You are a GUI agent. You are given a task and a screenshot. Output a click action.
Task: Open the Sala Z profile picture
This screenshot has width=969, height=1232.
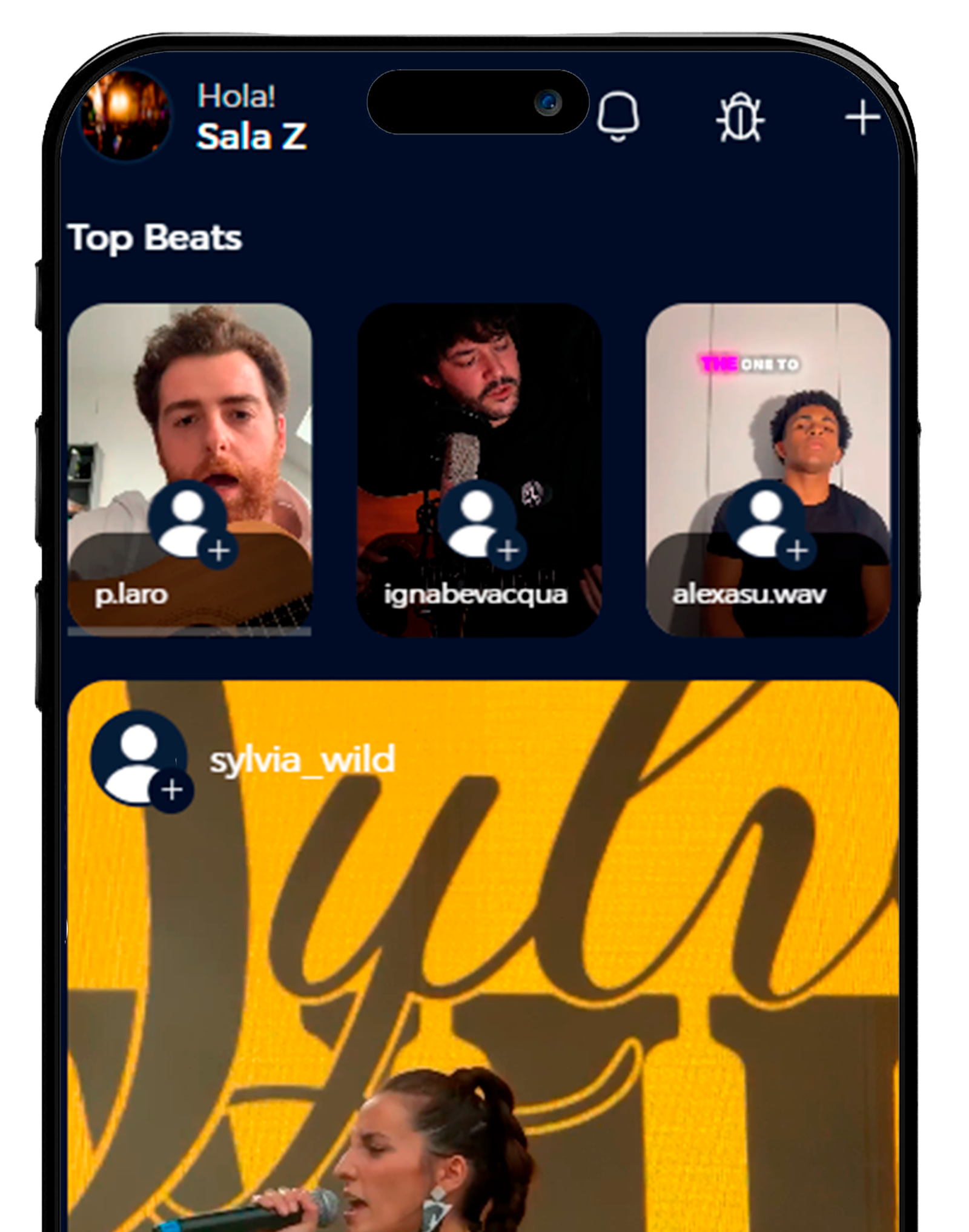point(126,115)
